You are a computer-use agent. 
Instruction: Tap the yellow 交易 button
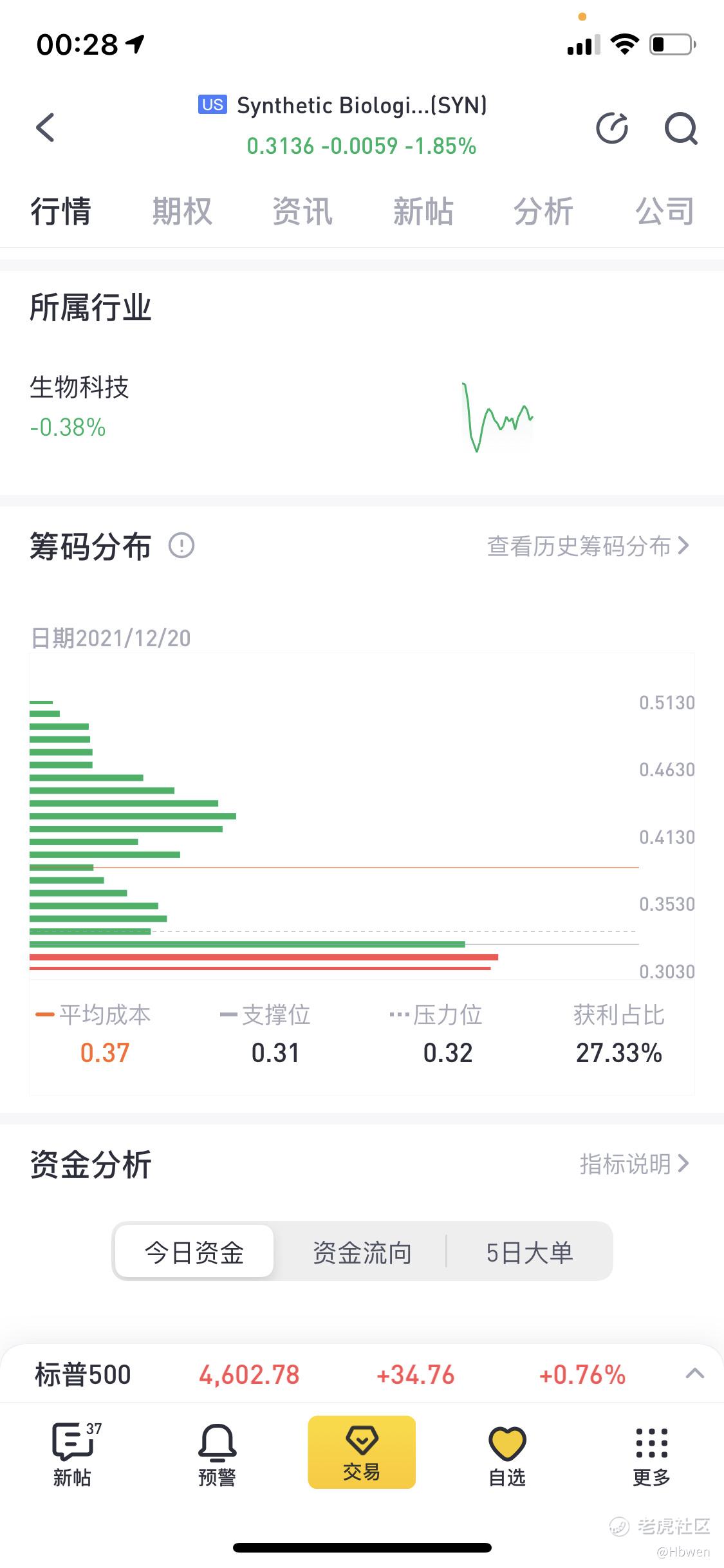362,1452
